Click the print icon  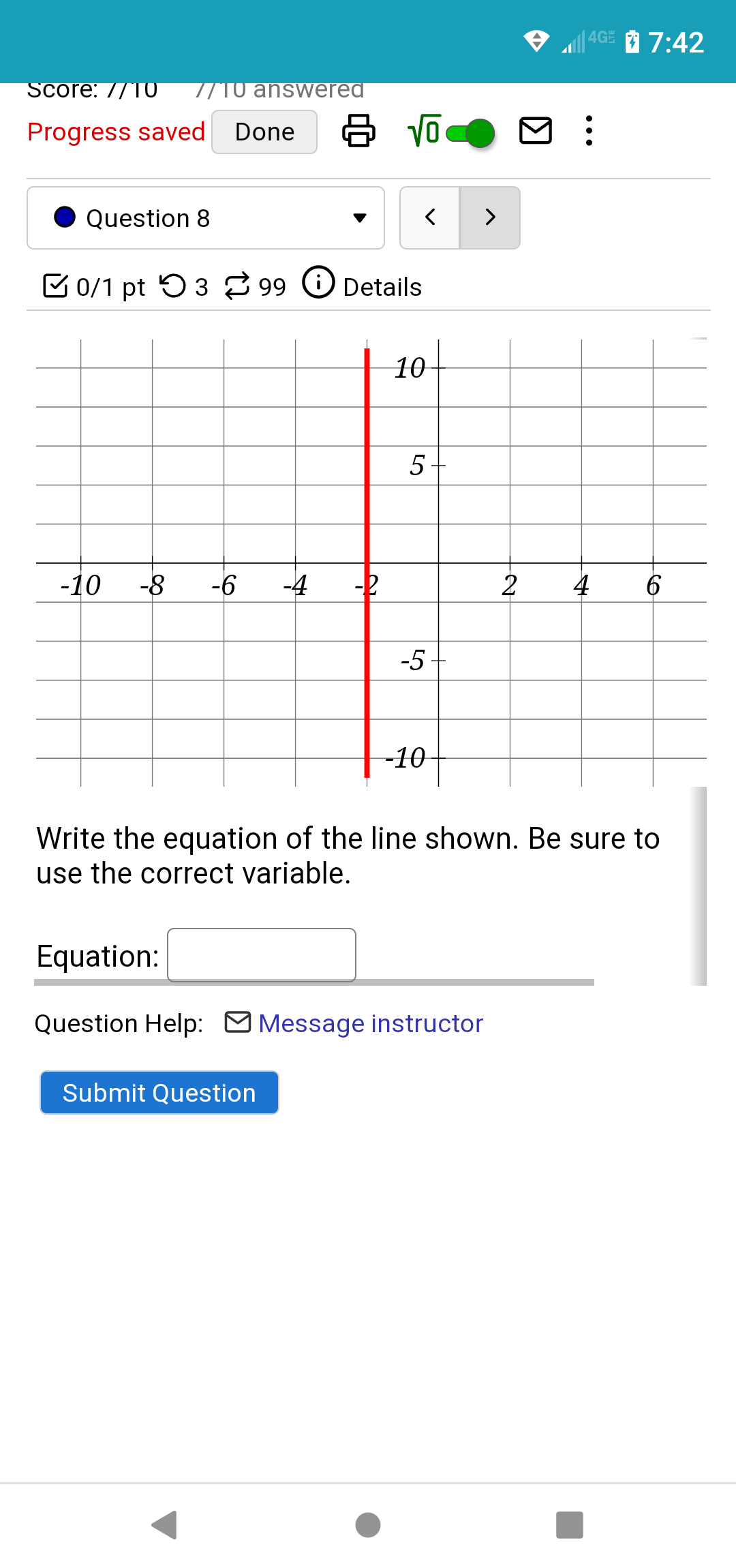[x=359, y=132]
